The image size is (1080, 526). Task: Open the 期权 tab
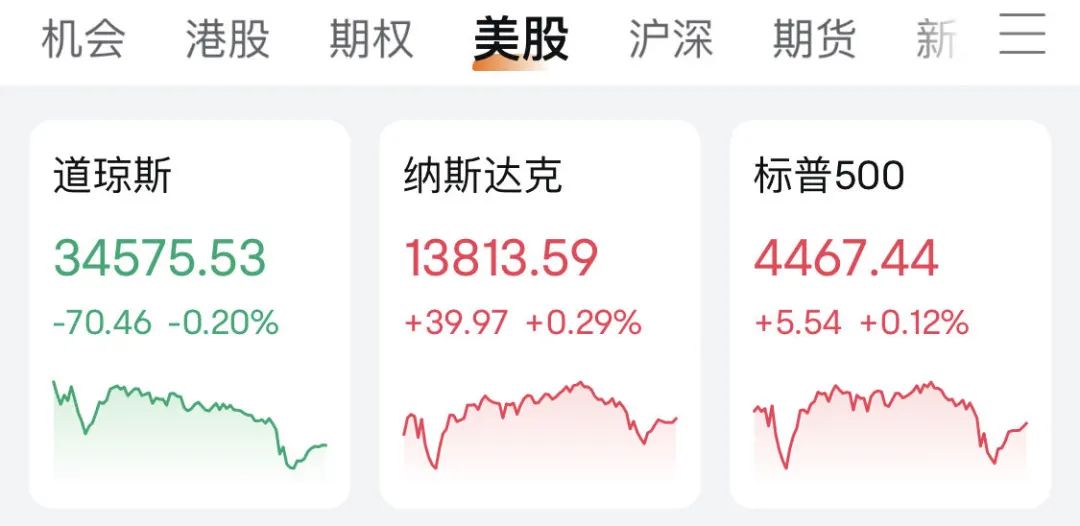(x=371, y=39)
